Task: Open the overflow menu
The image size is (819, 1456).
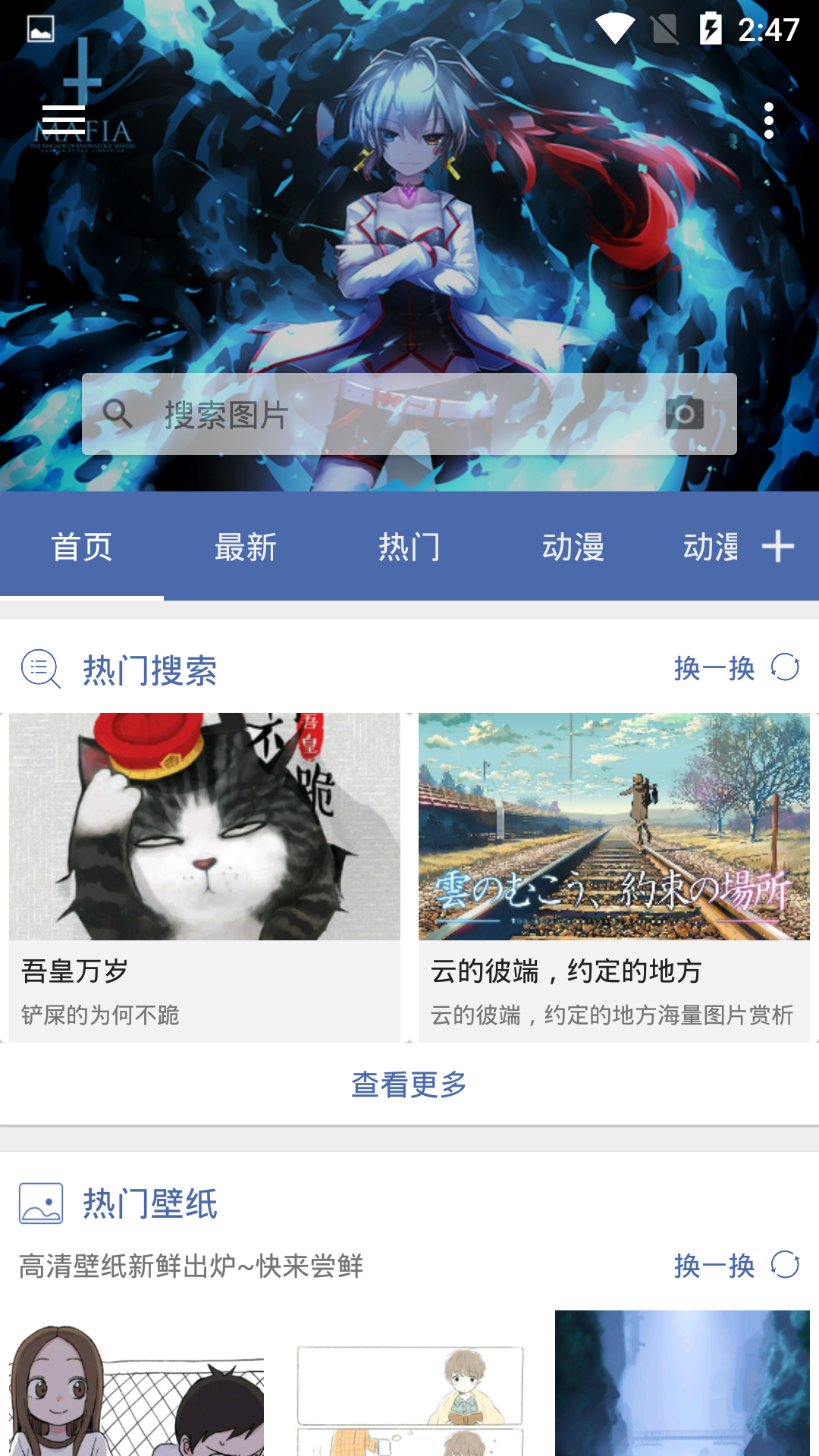Action: click(770, 119)
